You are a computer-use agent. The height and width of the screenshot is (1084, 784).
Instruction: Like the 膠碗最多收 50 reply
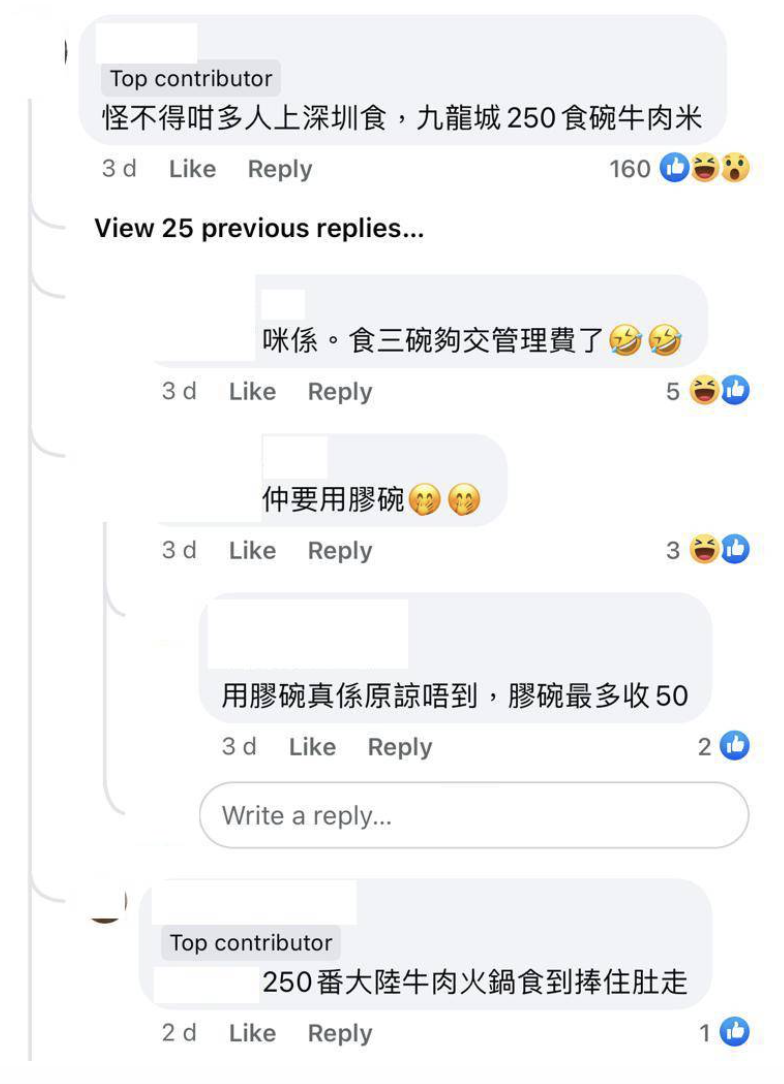312,747
